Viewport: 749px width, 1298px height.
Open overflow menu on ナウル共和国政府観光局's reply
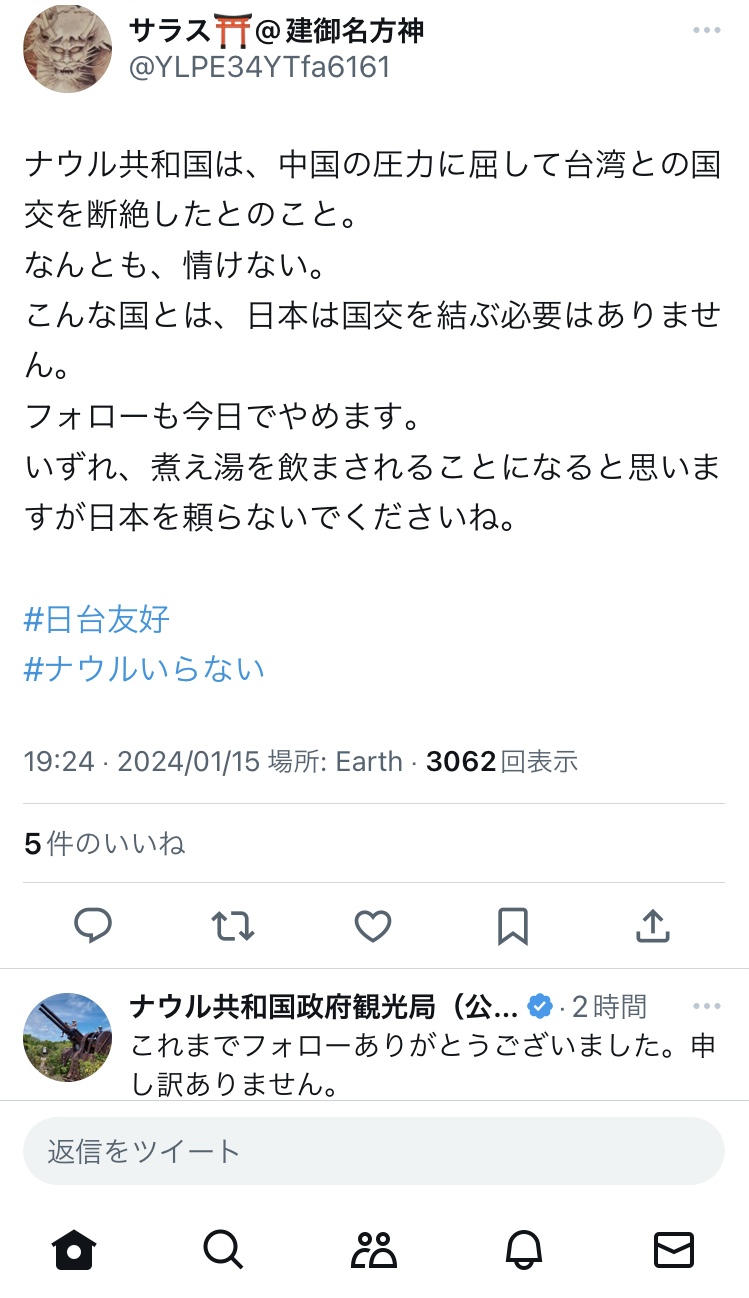click(x=706, y=1006)
